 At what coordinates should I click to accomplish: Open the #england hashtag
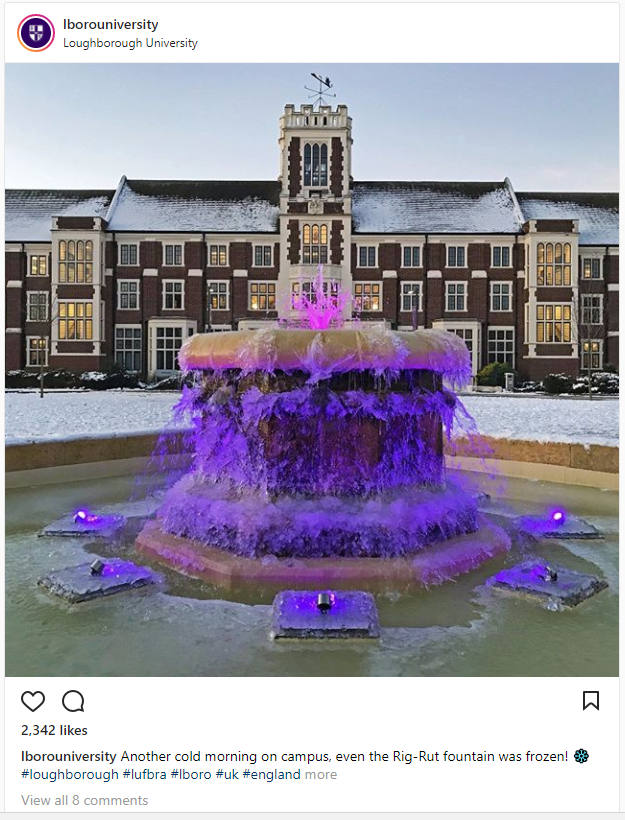pyautogui.click(x=271, y=774)
